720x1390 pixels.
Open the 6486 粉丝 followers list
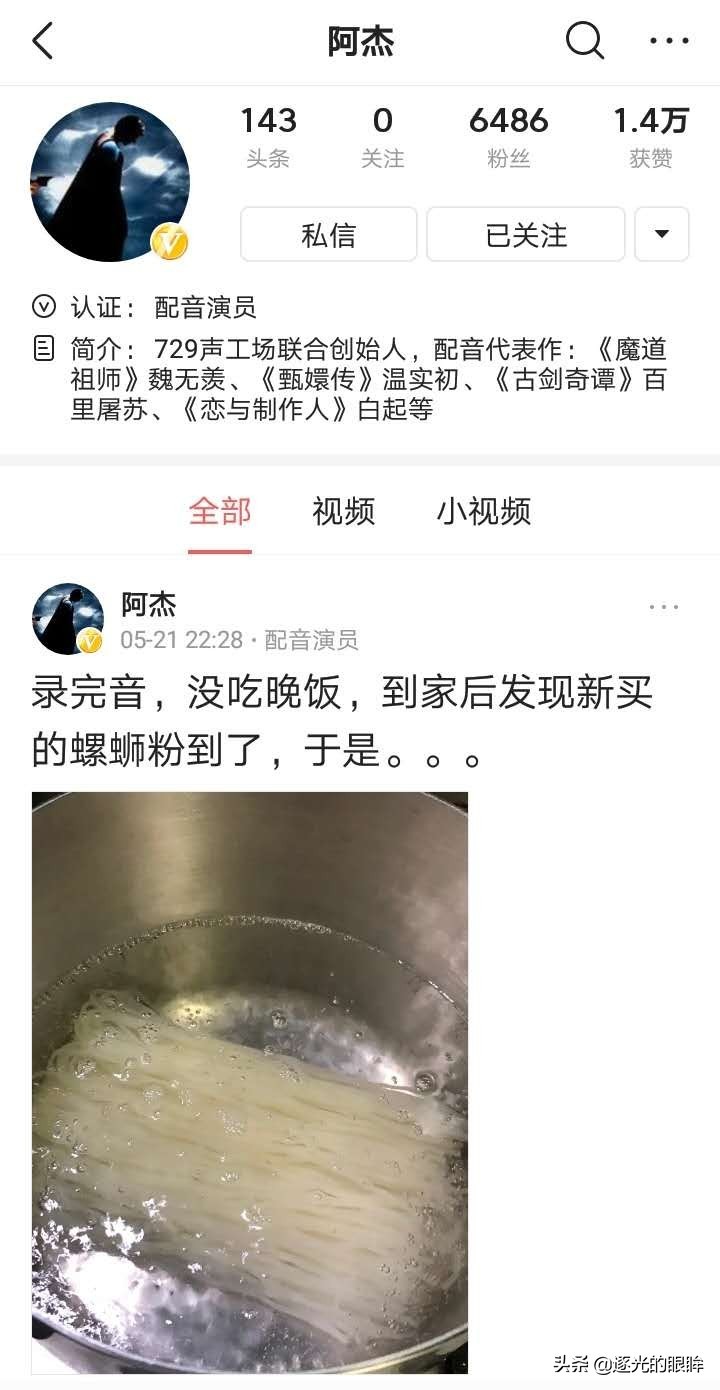click(508, 137)
